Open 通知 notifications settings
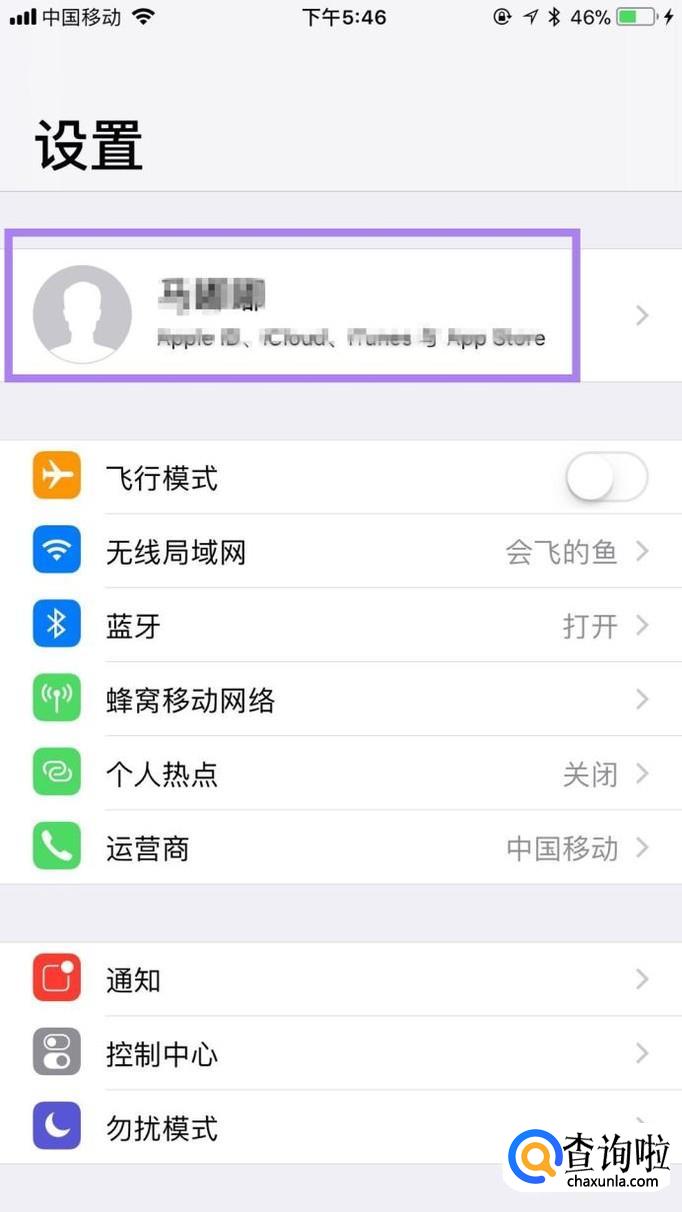This screenshot has width=682, height=1212. [x=340, y=980]
